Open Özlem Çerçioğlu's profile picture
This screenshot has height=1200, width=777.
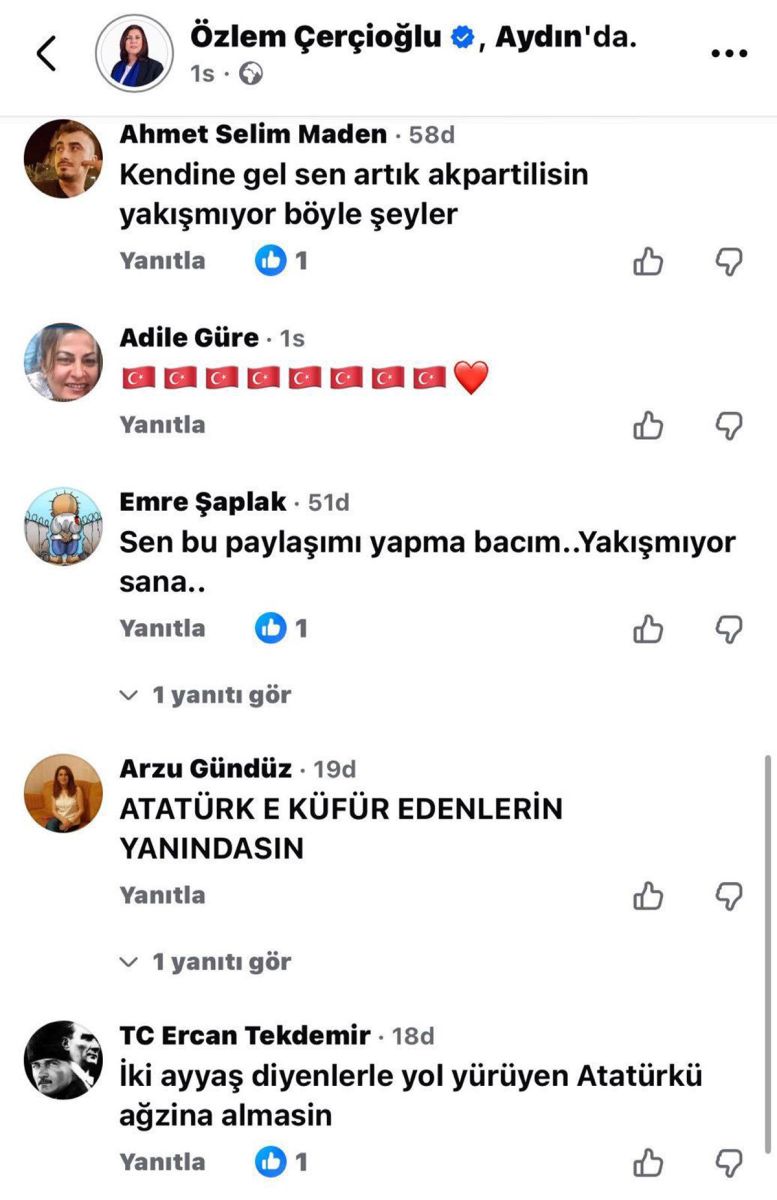[x=135, y=54]
